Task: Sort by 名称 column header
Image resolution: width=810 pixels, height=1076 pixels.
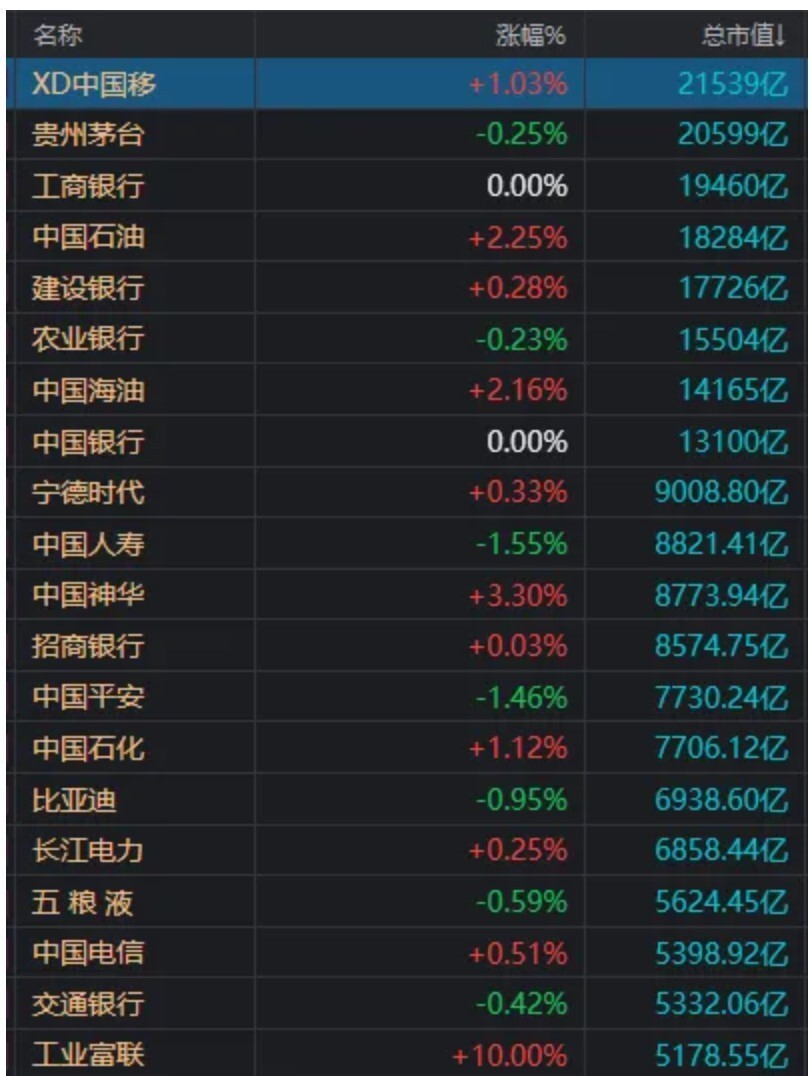Action: (x=58, y=36)
